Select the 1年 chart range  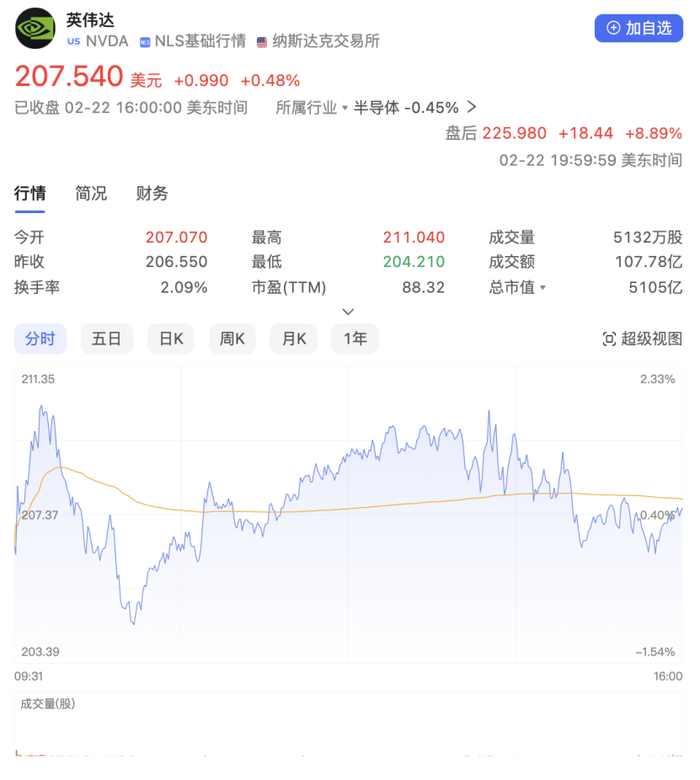(x=356, y=339)
